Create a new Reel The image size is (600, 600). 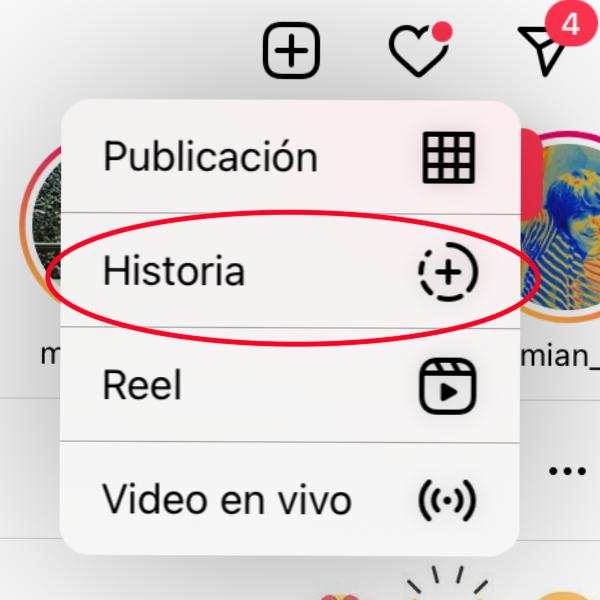(x=289, y=385)
